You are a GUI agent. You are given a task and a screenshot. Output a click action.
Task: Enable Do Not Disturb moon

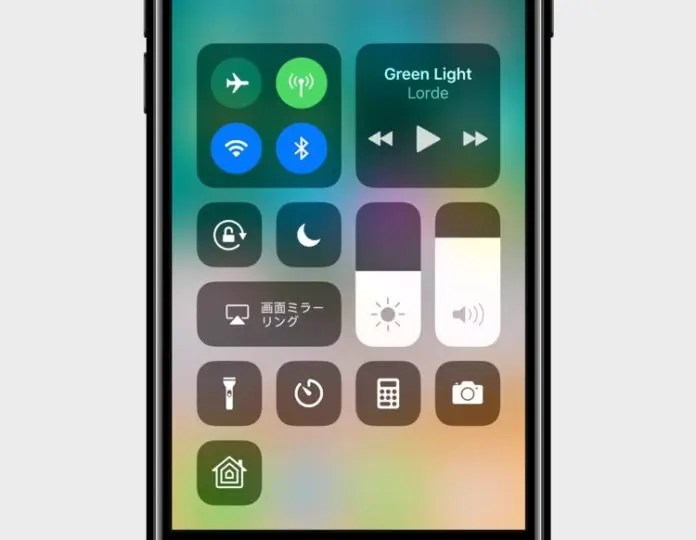click(x=308, y=235)
